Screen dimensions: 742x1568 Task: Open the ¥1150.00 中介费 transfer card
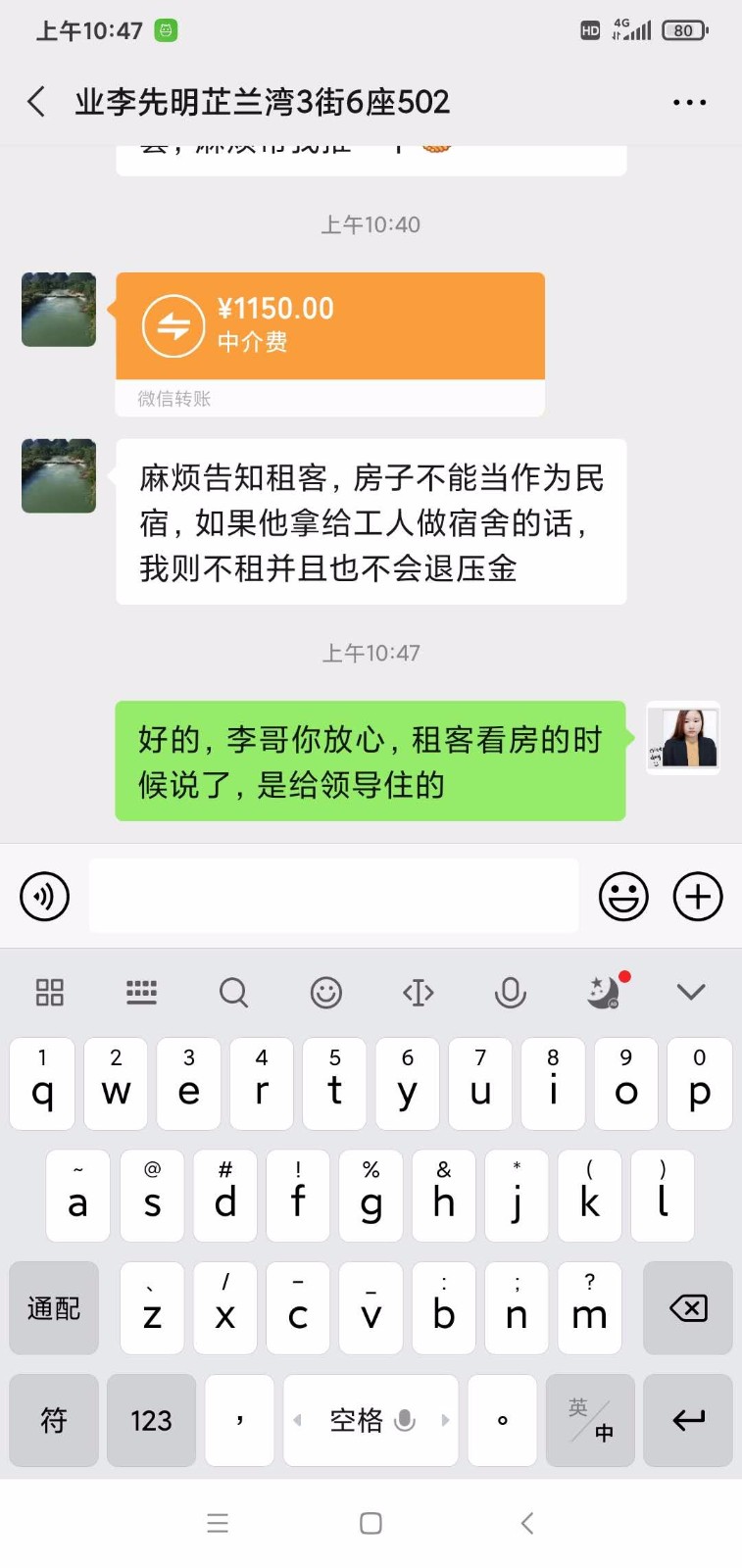click(x=329, y=326)
